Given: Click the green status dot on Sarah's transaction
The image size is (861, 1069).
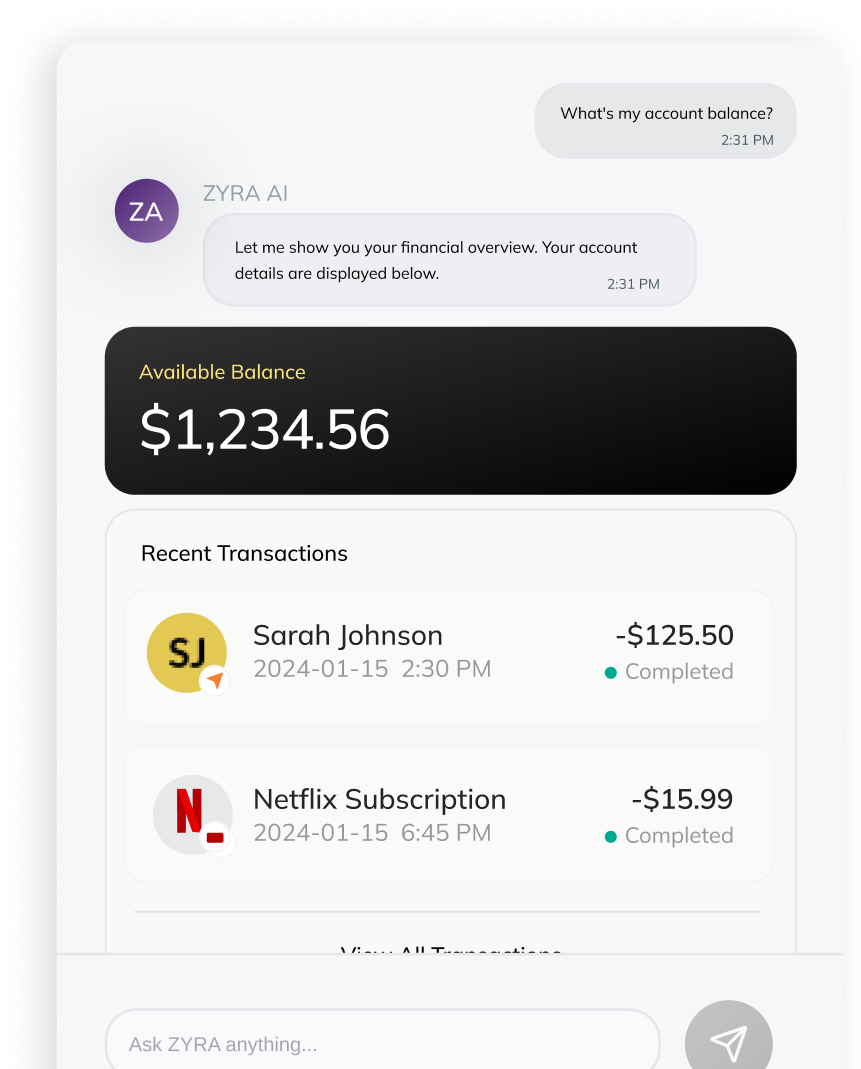Looking at the screenshot, I should tap(610, 673).
